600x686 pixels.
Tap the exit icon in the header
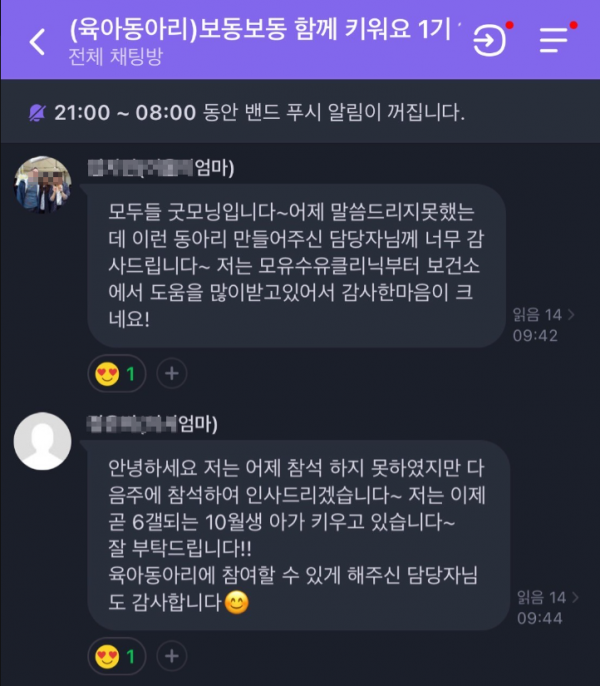(490, 41)
